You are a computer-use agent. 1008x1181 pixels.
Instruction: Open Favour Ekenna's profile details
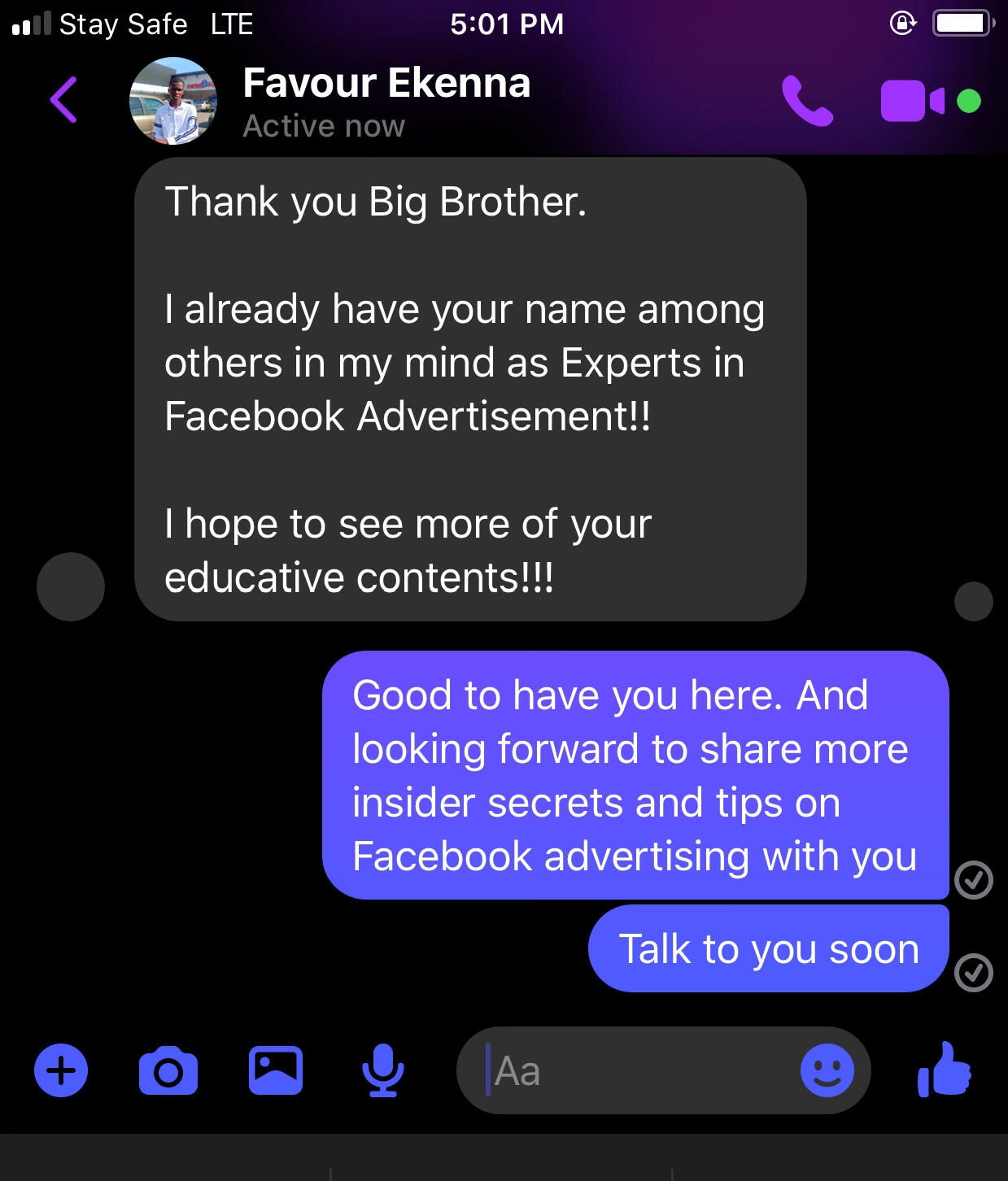[x=386, y=101]
